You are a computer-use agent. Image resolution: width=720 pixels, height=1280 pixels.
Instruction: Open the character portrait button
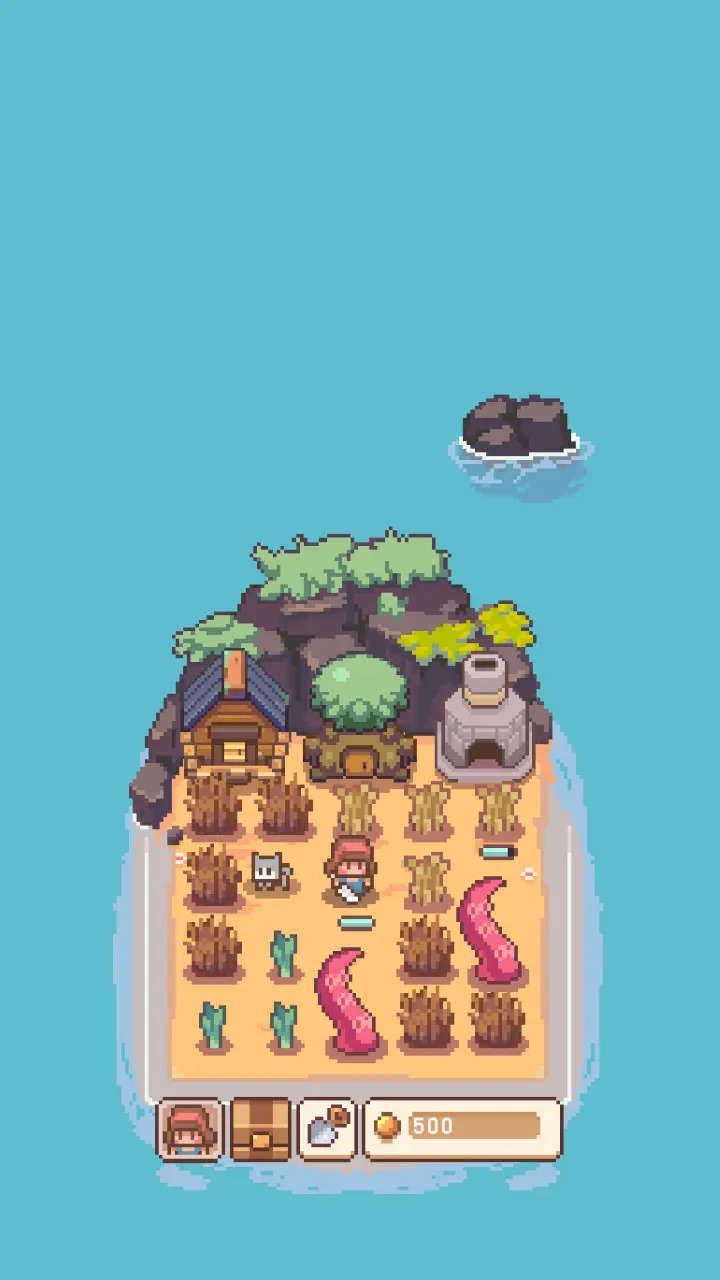click(190, 1129)
